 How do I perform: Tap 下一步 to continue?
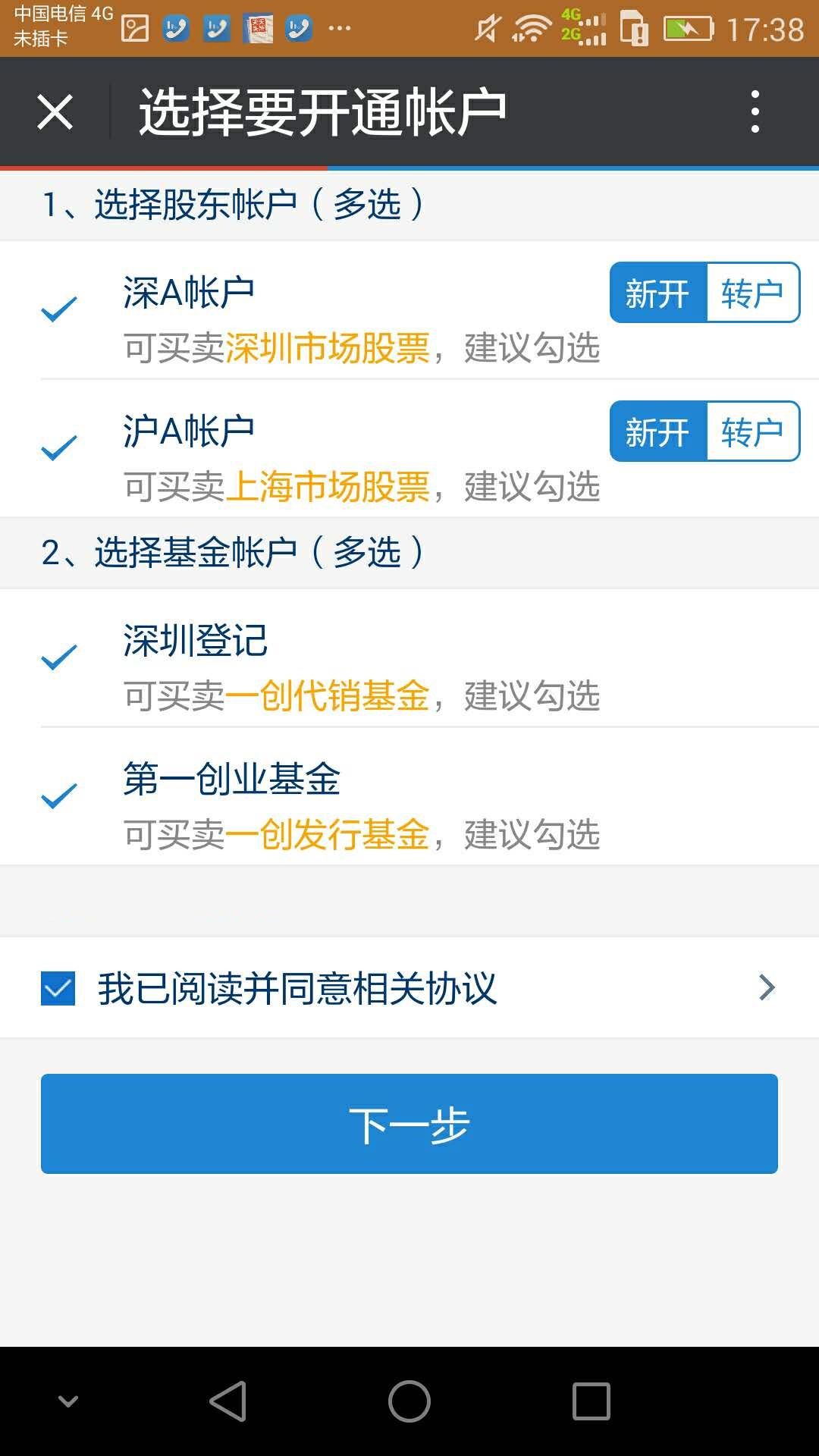(x=409, y=1124)
